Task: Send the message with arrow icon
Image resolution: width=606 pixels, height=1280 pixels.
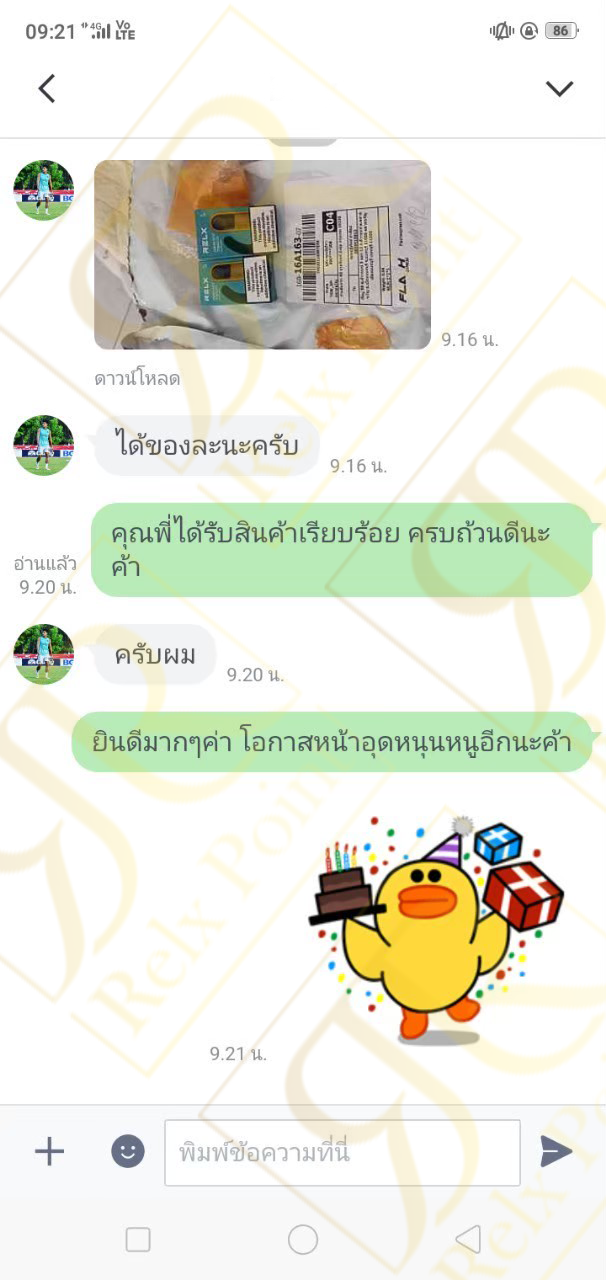Action: click(556, 1151)
